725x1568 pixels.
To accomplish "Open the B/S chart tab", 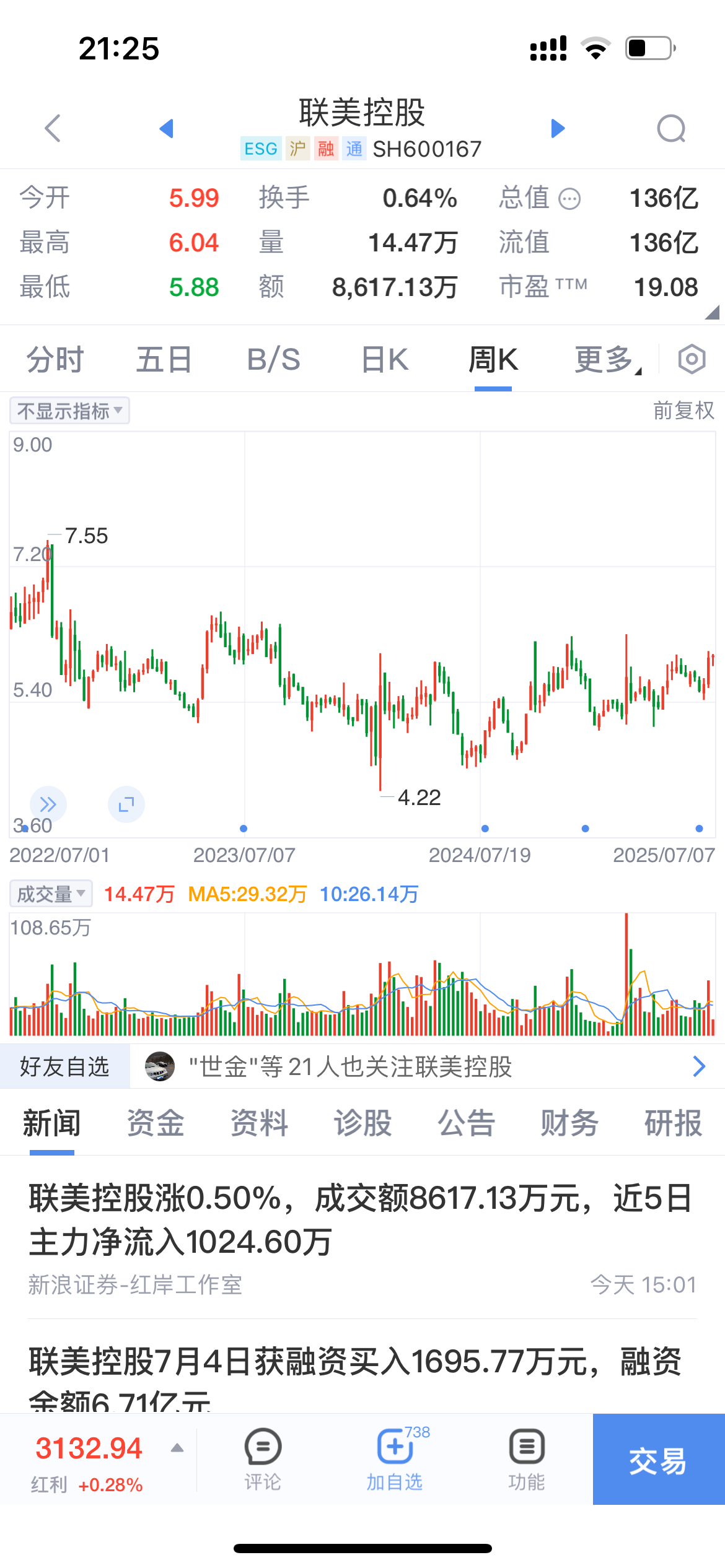I will click(273, 360).
